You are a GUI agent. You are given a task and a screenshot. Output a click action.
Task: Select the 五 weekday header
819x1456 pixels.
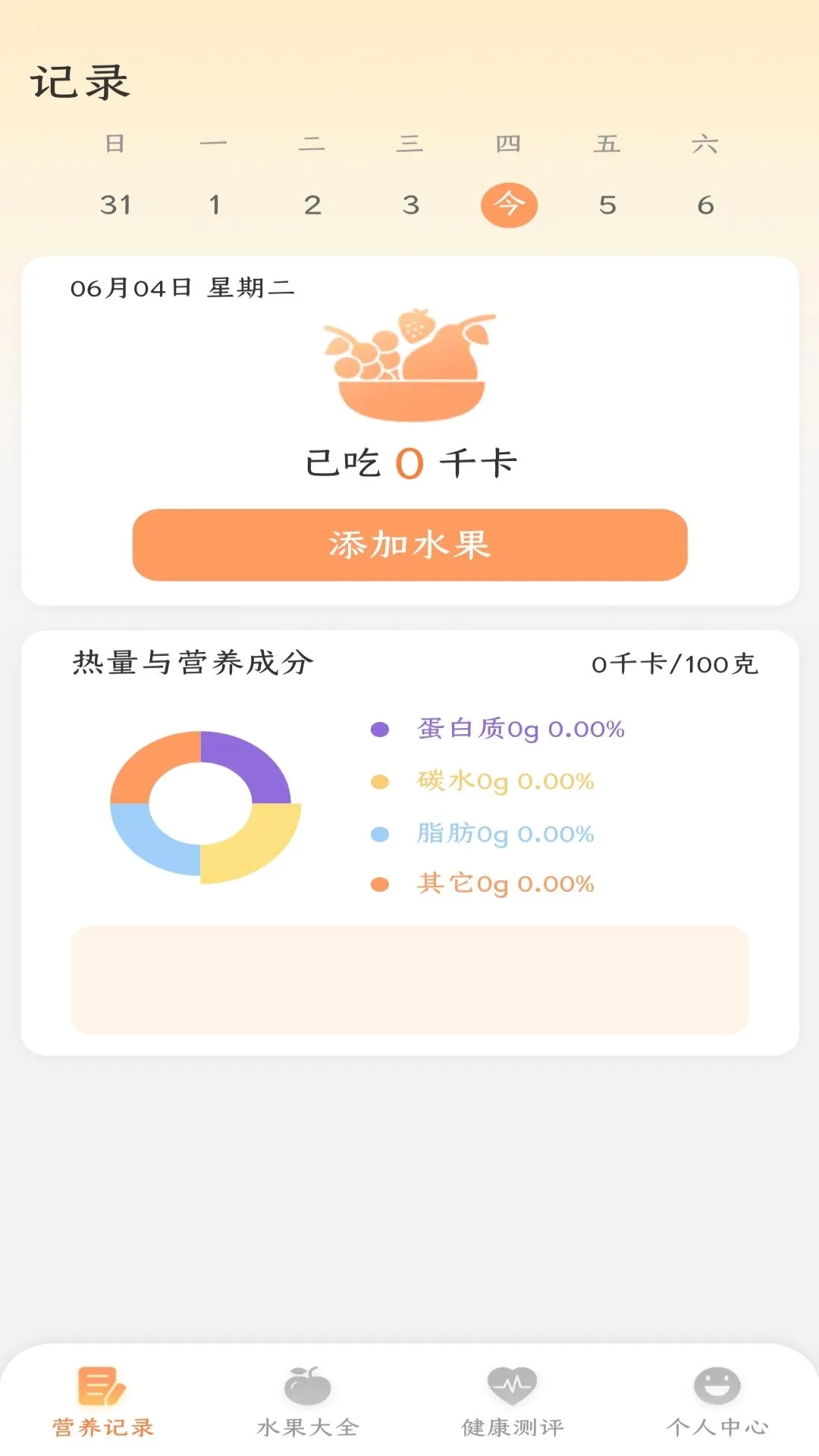click(608, 144)
